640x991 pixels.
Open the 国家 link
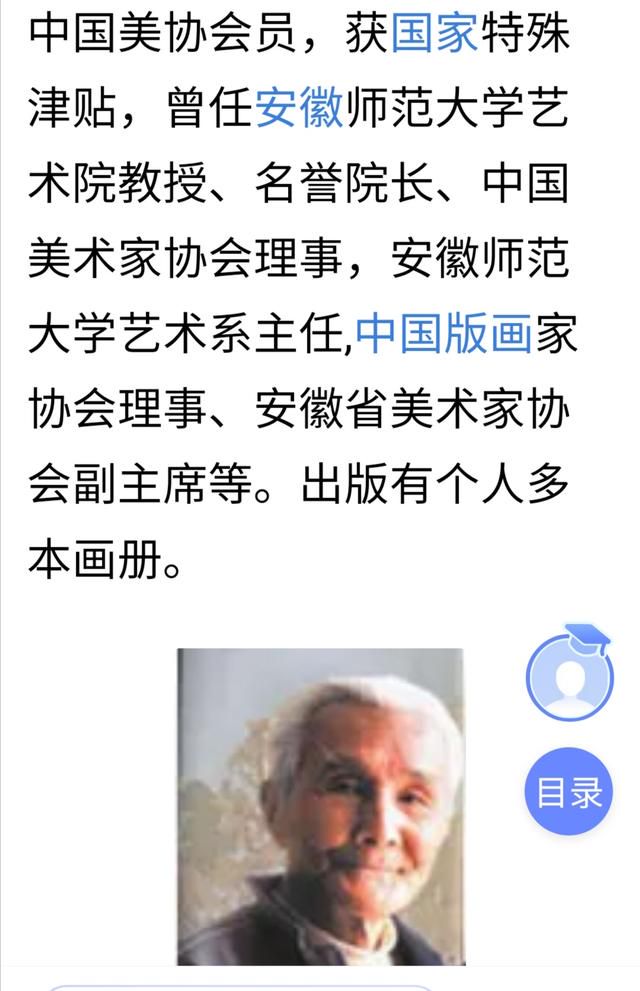[x=434, y=36]
